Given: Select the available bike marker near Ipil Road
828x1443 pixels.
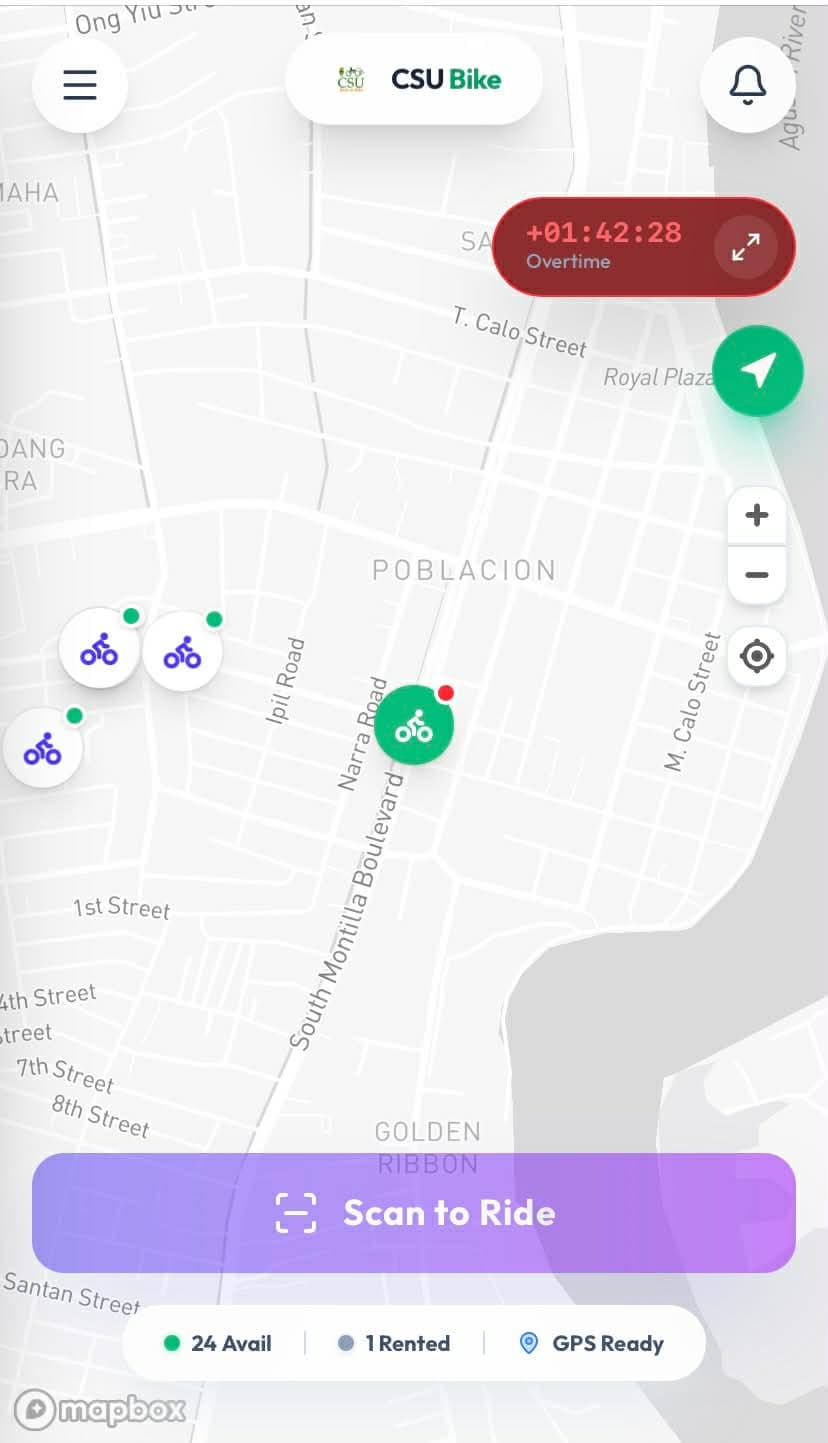Looking at the screenshot, I should [183, 650].
